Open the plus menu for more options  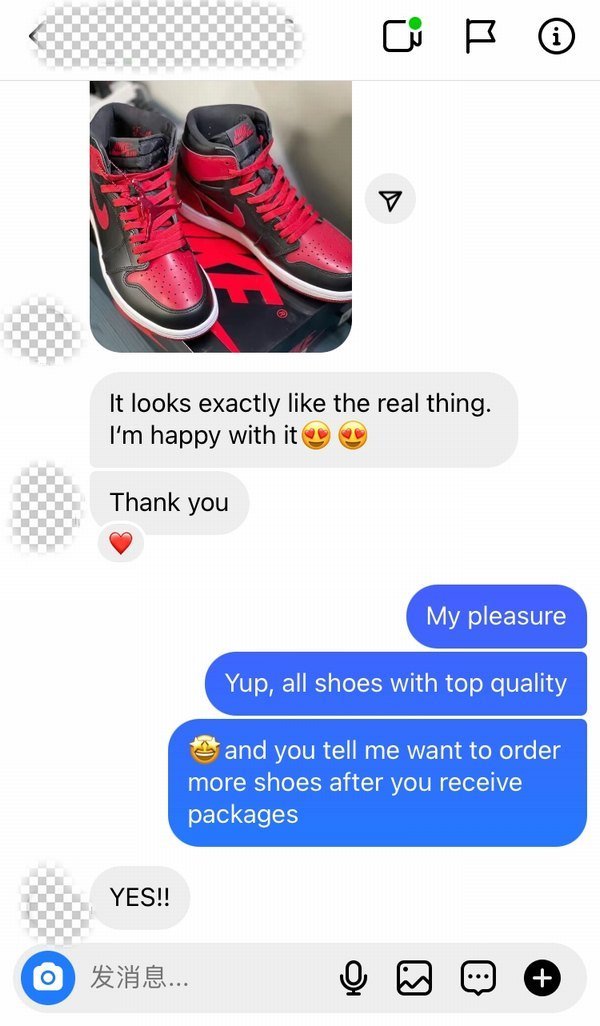(542, 977)
